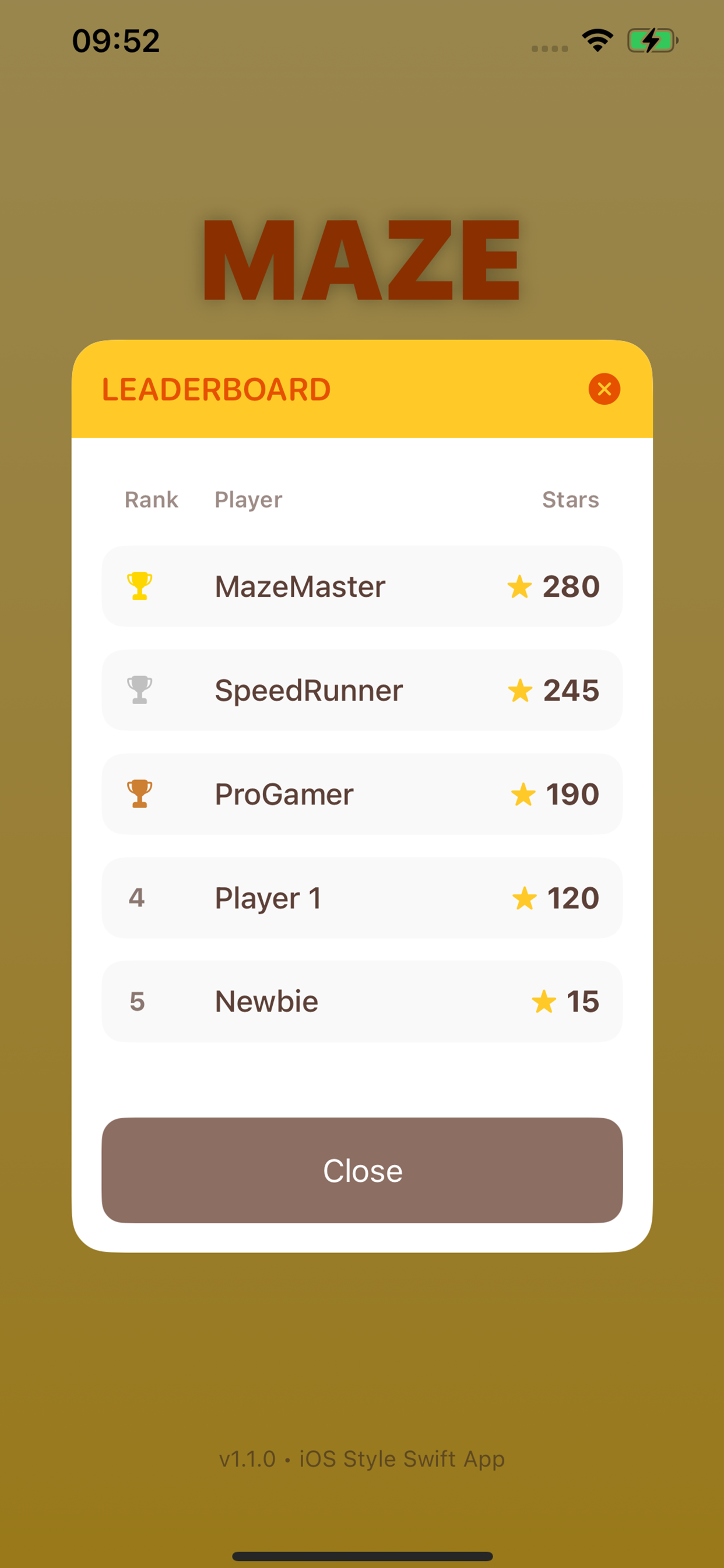The height and width of the screenshot is (1568, 724).
Task: Click the silver trophy beside SpeedRunner
Action: [139, 689]
